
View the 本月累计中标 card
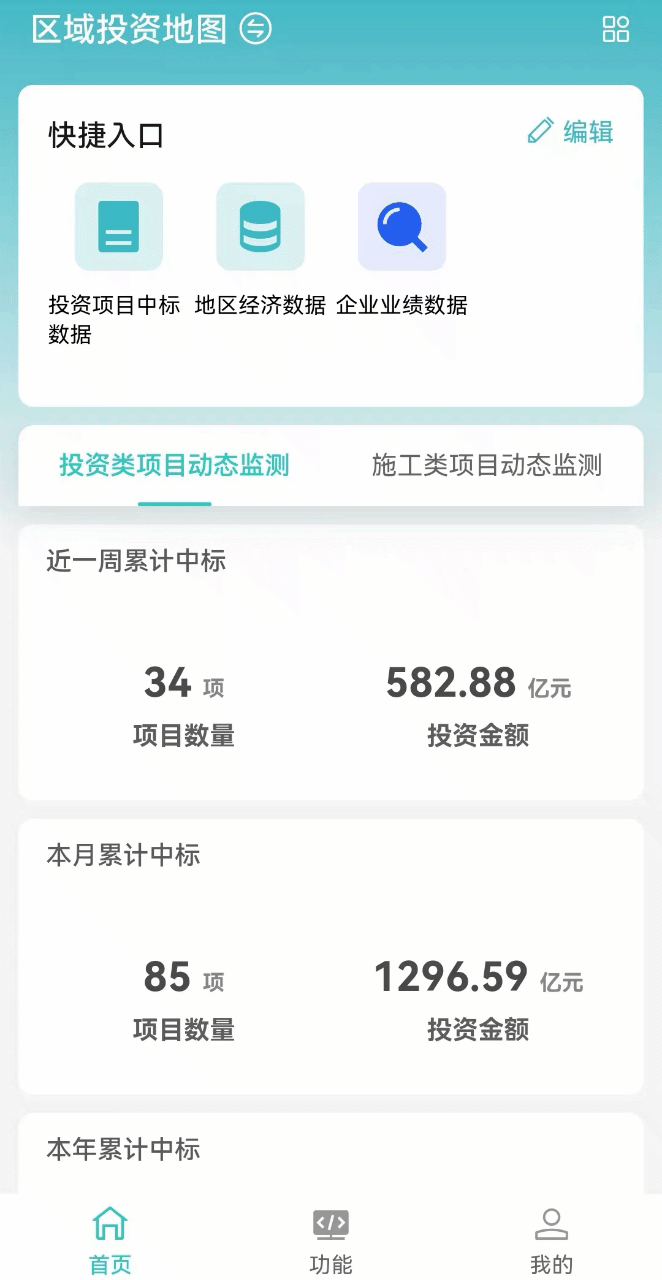point(330,956)
